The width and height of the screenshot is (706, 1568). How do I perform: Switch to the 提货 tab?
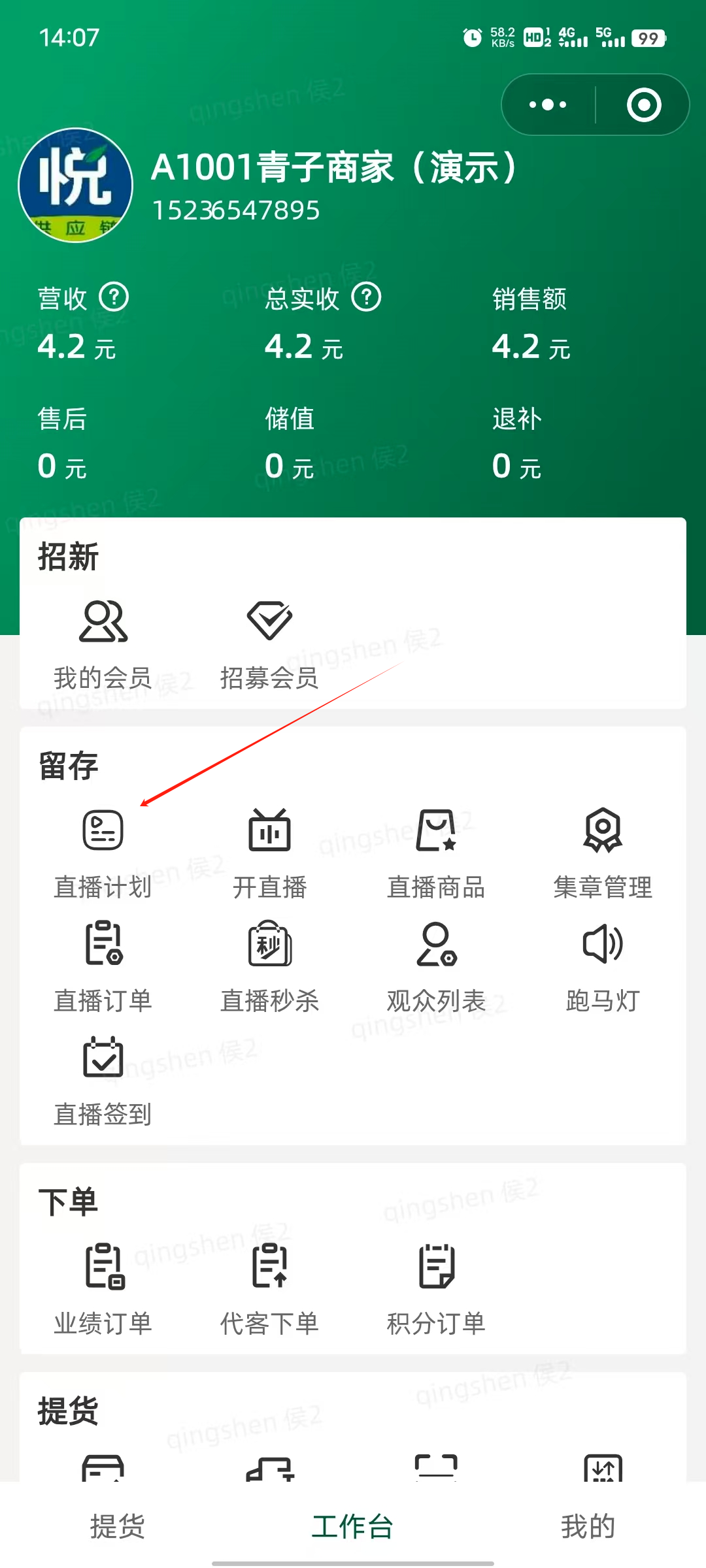click(118, 1526)
